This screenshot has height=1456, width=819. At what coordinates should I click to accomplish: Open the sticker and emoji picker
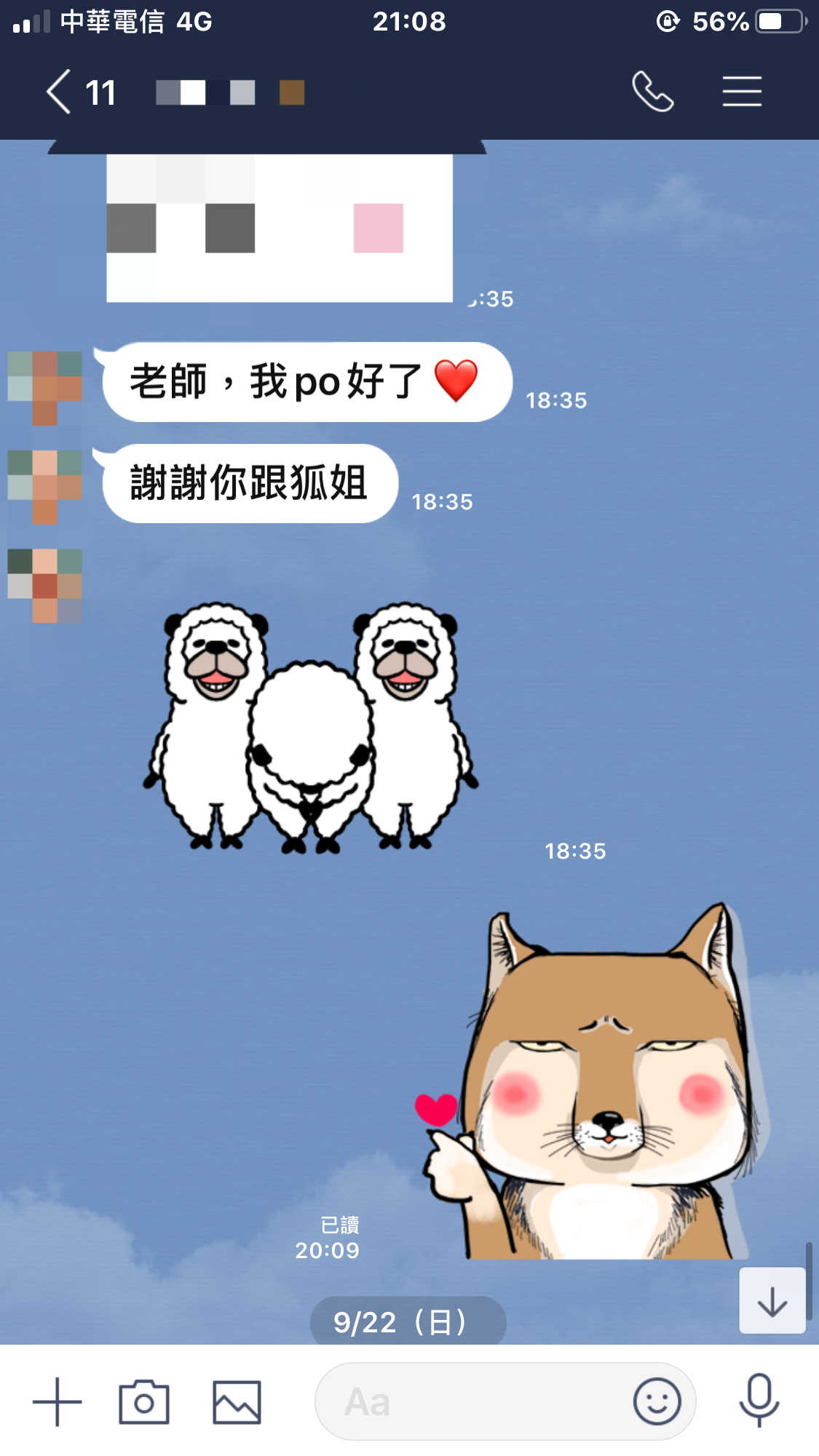[657, 1401]
